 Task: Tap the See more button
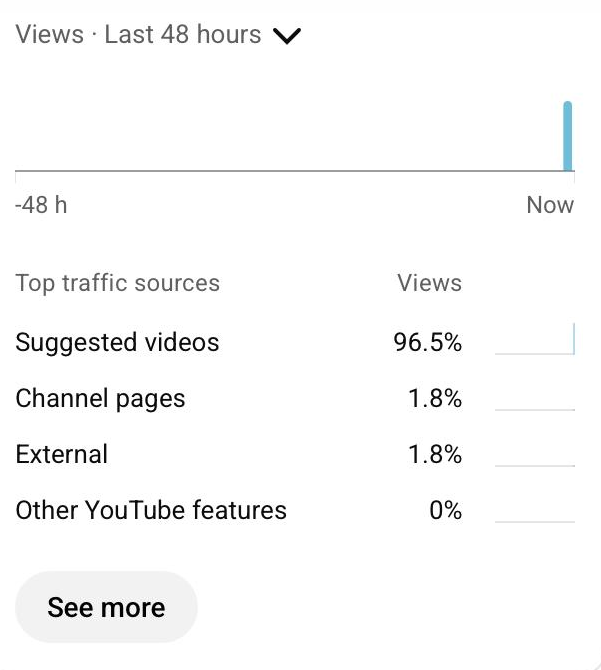(x=106, y=607)
